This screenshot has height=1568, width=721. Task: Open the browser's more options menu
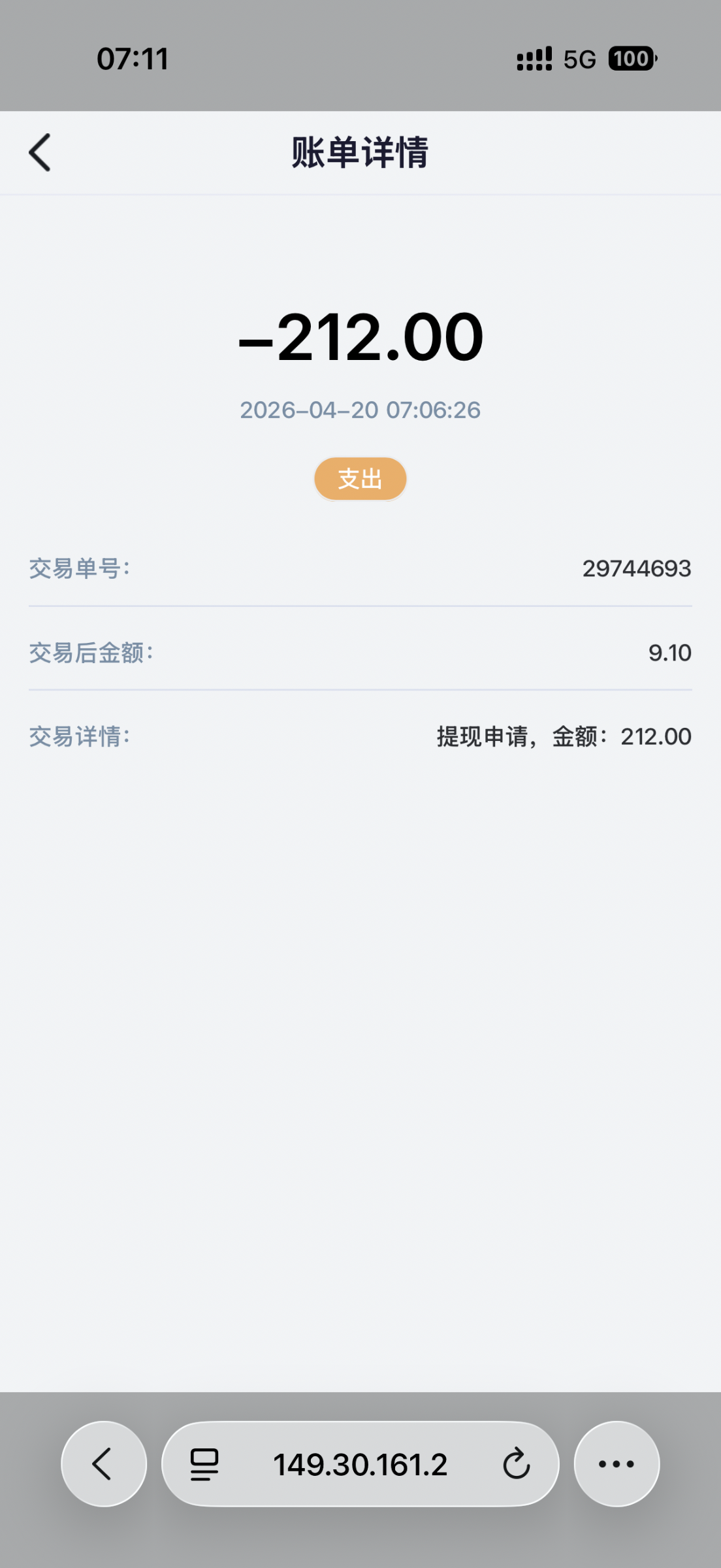click(x=616, y=1463)
